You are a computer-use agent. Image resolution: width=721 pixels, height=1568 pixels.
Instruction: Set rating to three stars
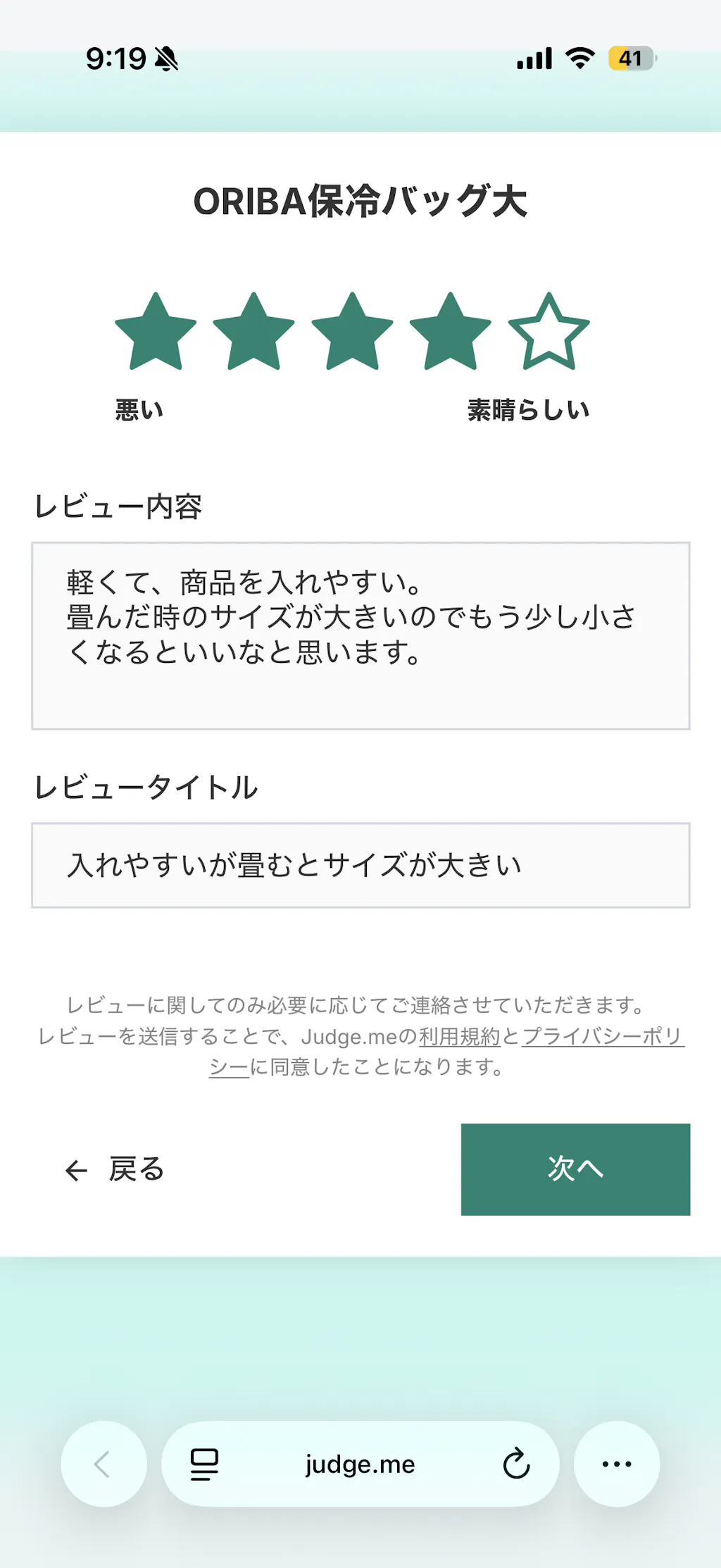[352, 332]
